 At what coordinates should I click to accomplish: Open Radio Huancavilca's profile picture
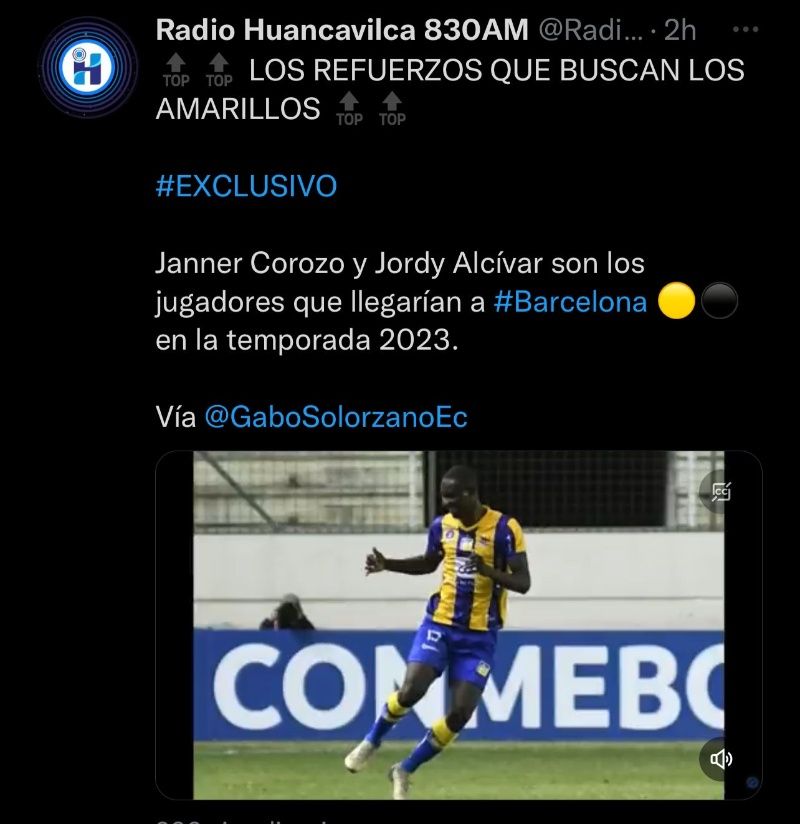tap(88, 68)
